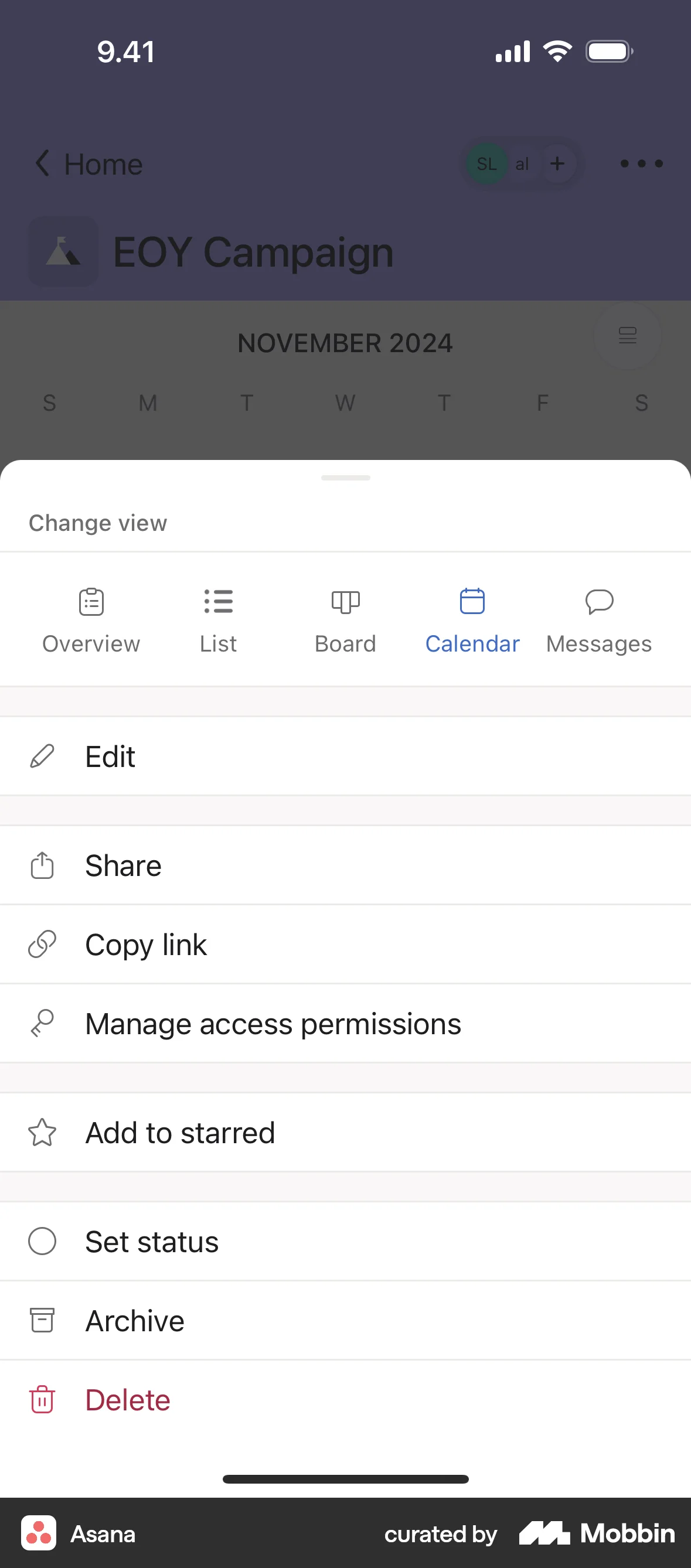The width and height of the screenshot is (691, 1568).
Task: Tap the Set status circle indicator
Action: point(42,1241)
